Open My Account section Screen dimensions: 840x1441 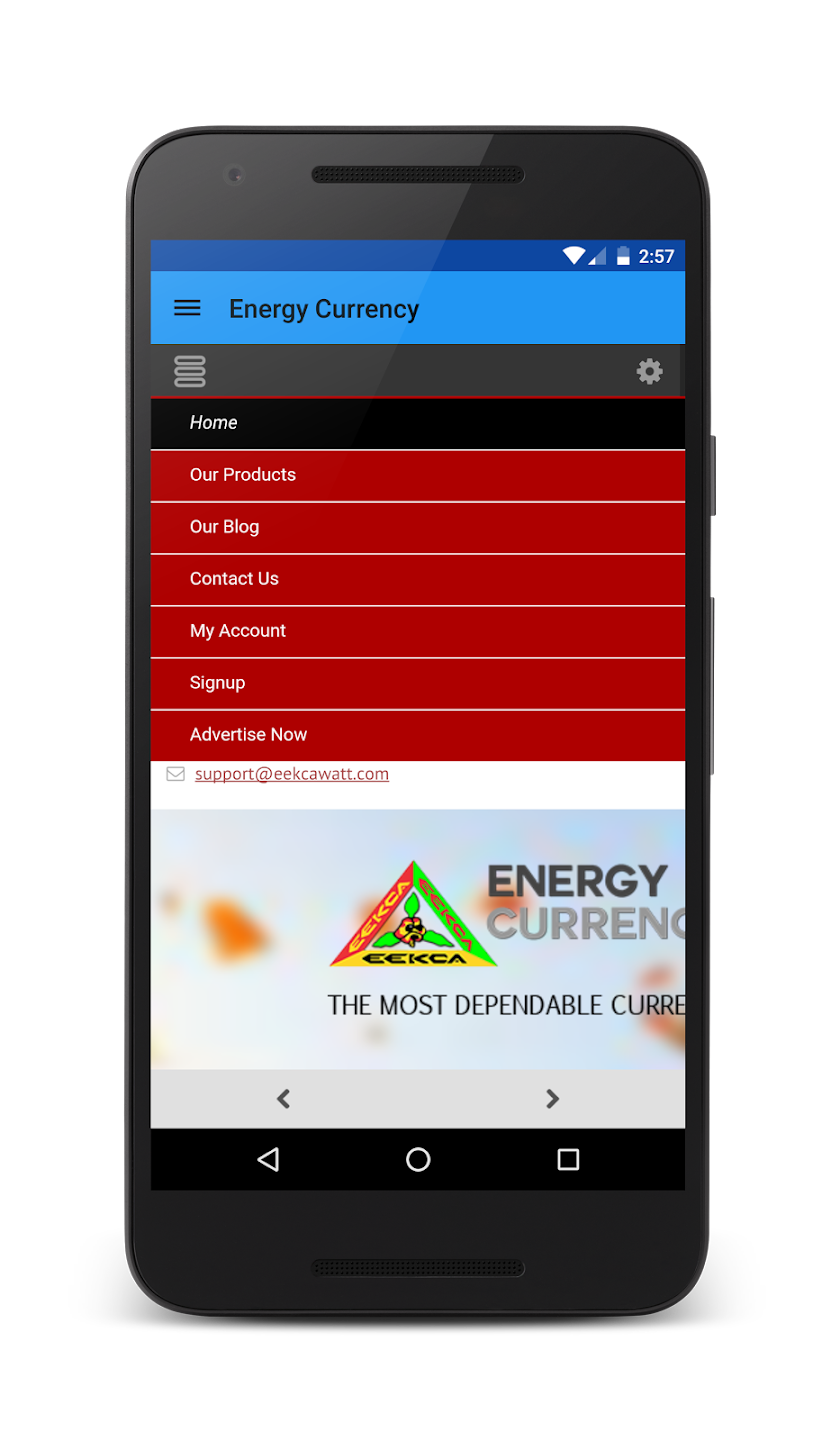coord(238,631)
